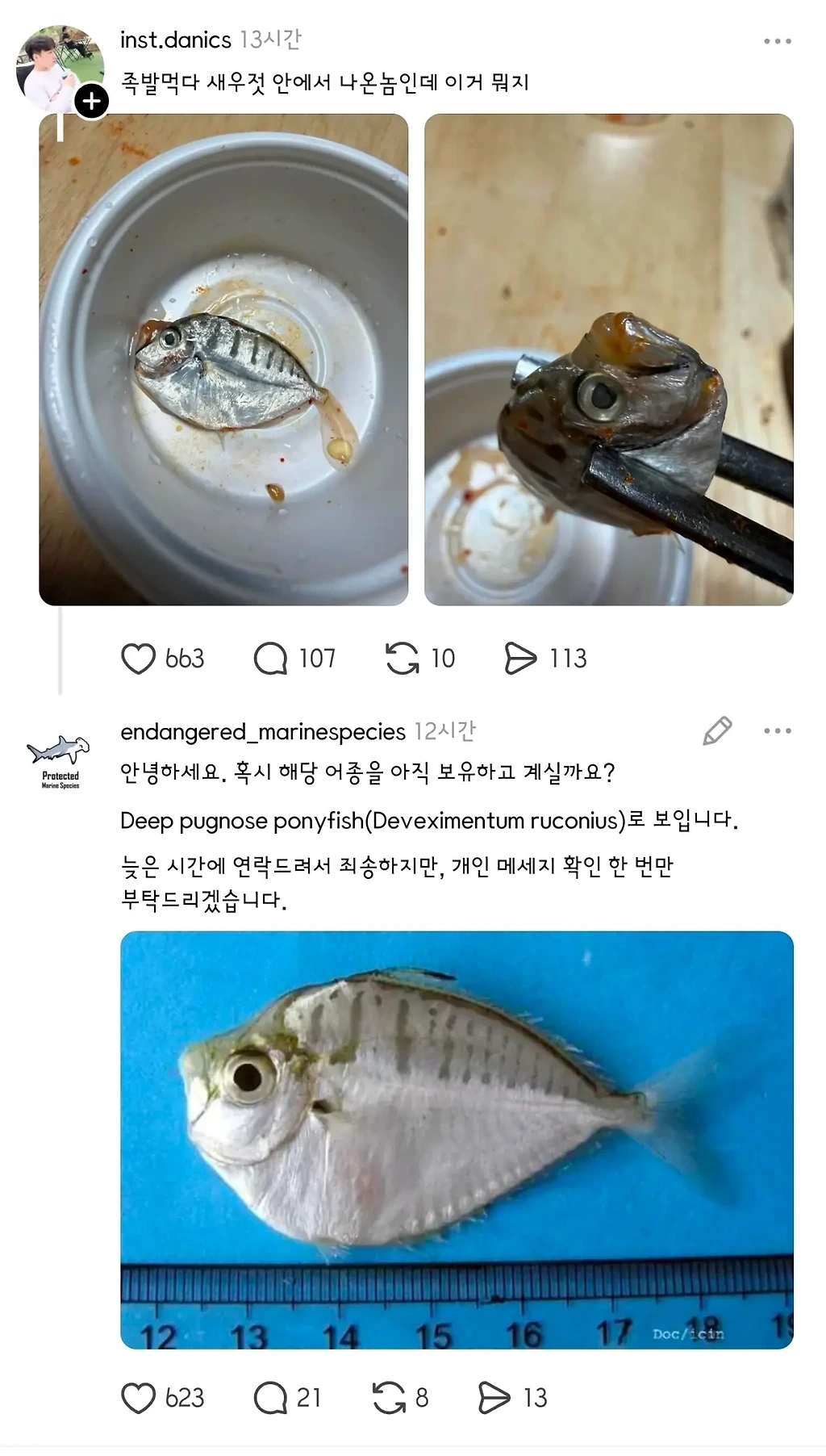Send the endangered_marinespecies reply to someone
This screenshot has width=826, height=1456.
[494, 1398]
